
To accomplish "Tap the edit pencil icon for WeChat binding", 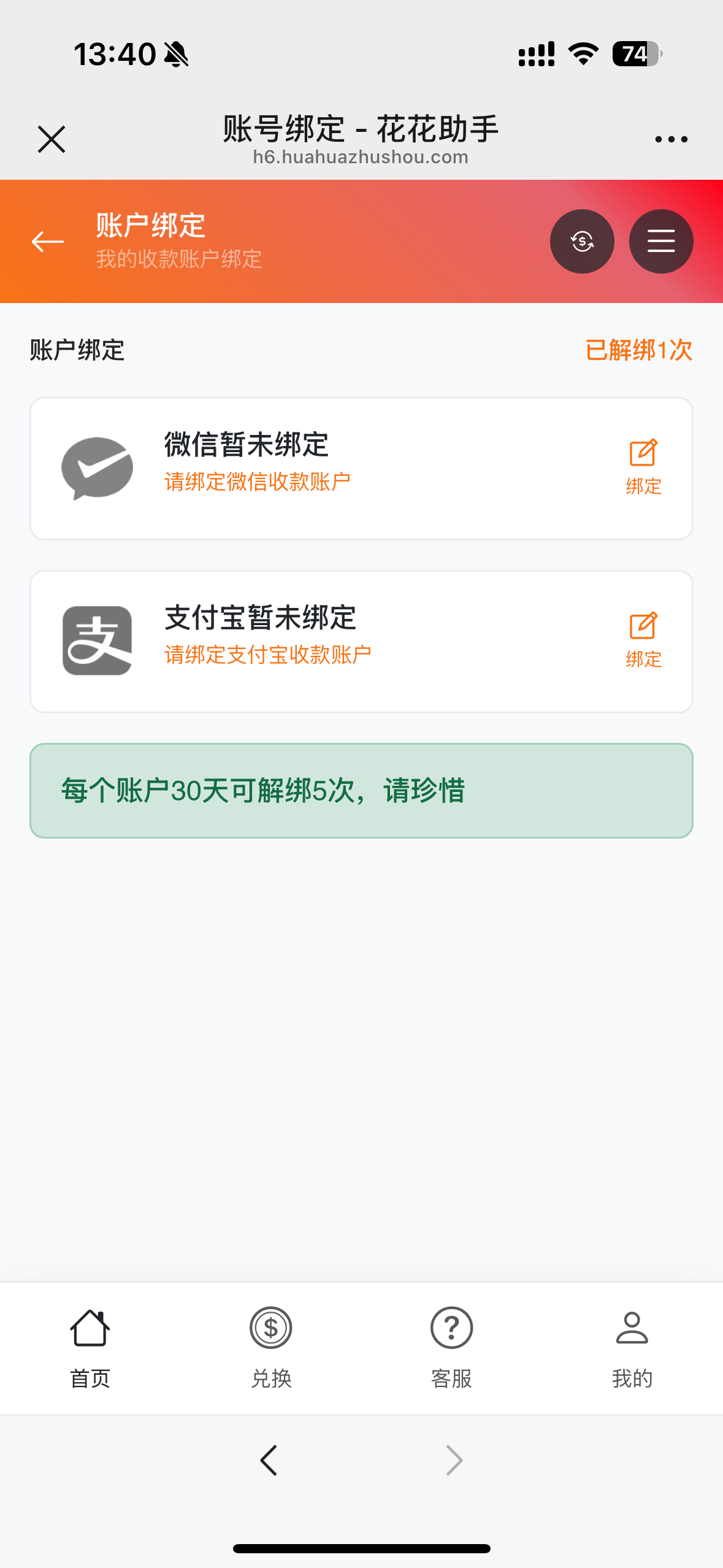I will coord(642,453).
